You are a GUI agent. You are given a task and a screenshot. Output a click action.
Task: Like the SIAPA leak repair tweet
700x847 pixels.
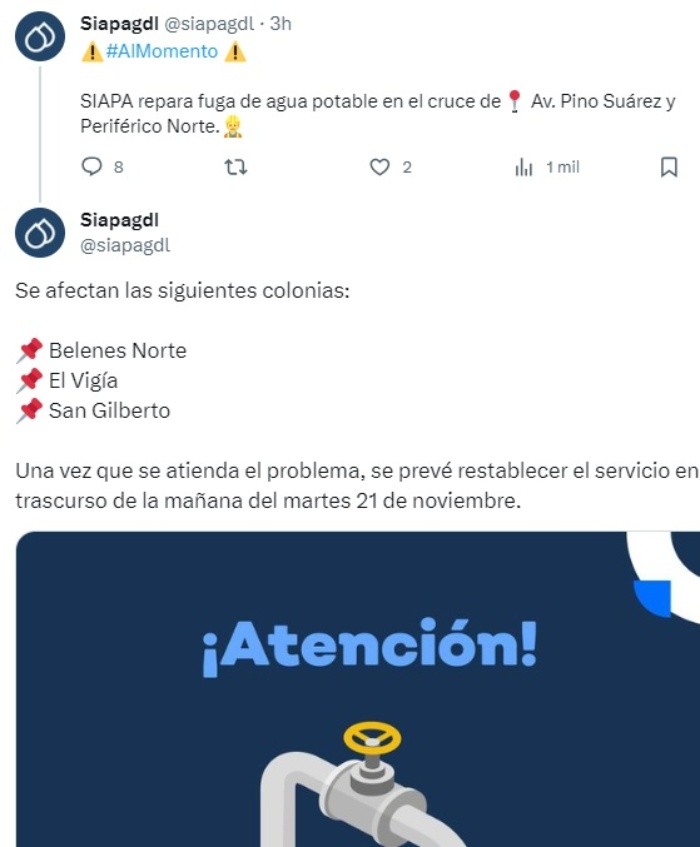(x=379, y=167)
